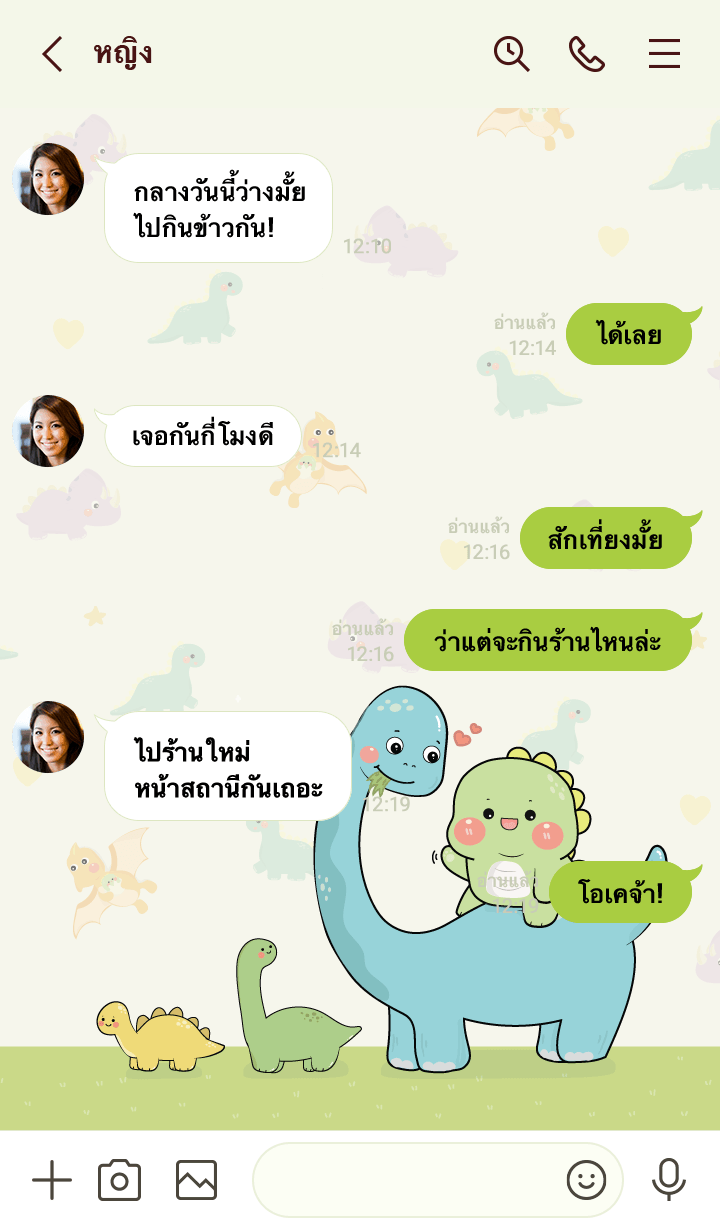View profile photo beside the เจอกันกี่โมงดี message

point(48,431)
